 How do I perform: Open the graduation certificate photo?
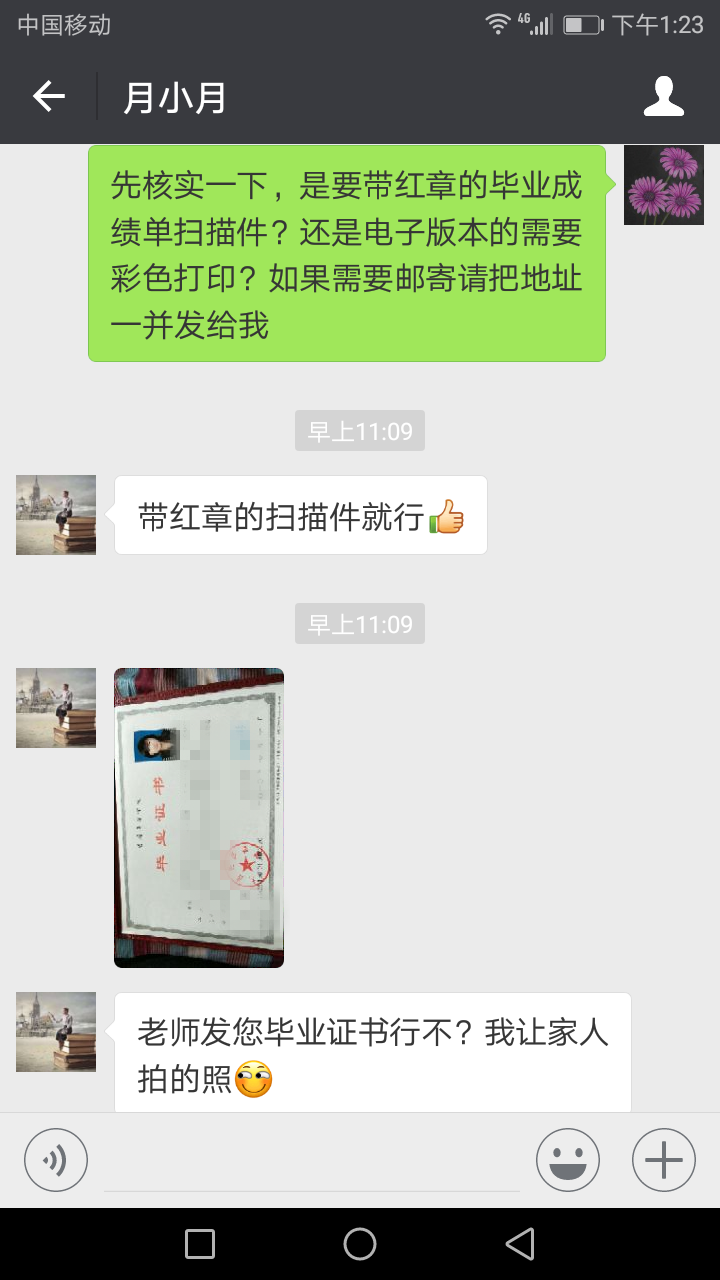[199, 817]
